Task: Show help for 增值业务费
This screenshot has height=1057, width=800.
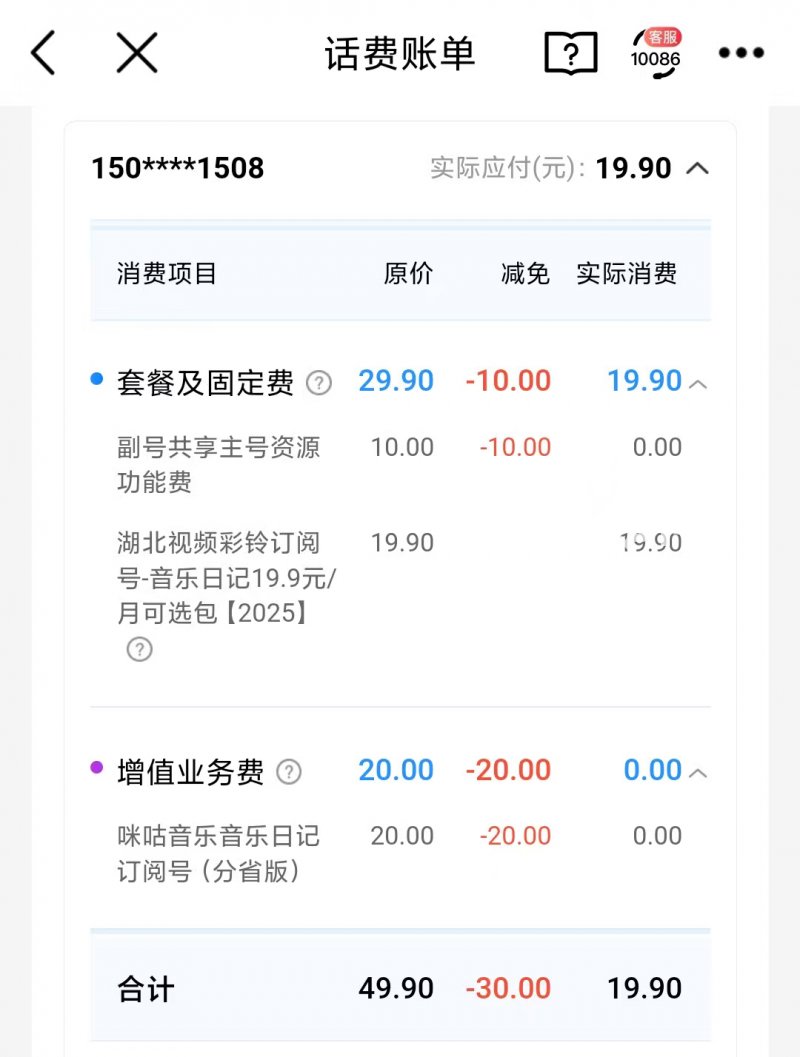Action: [288, 771]
